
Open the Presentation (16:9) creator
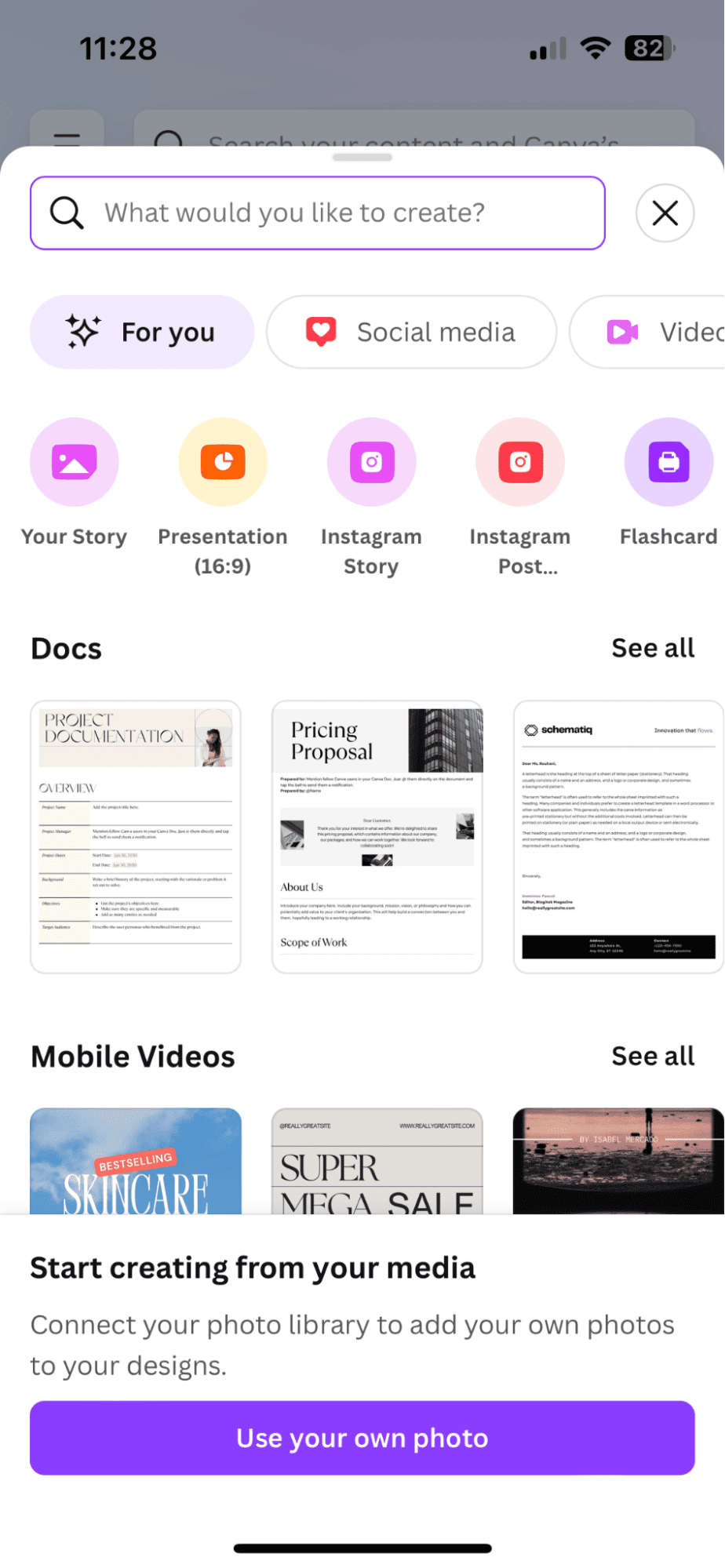point(223,462)
